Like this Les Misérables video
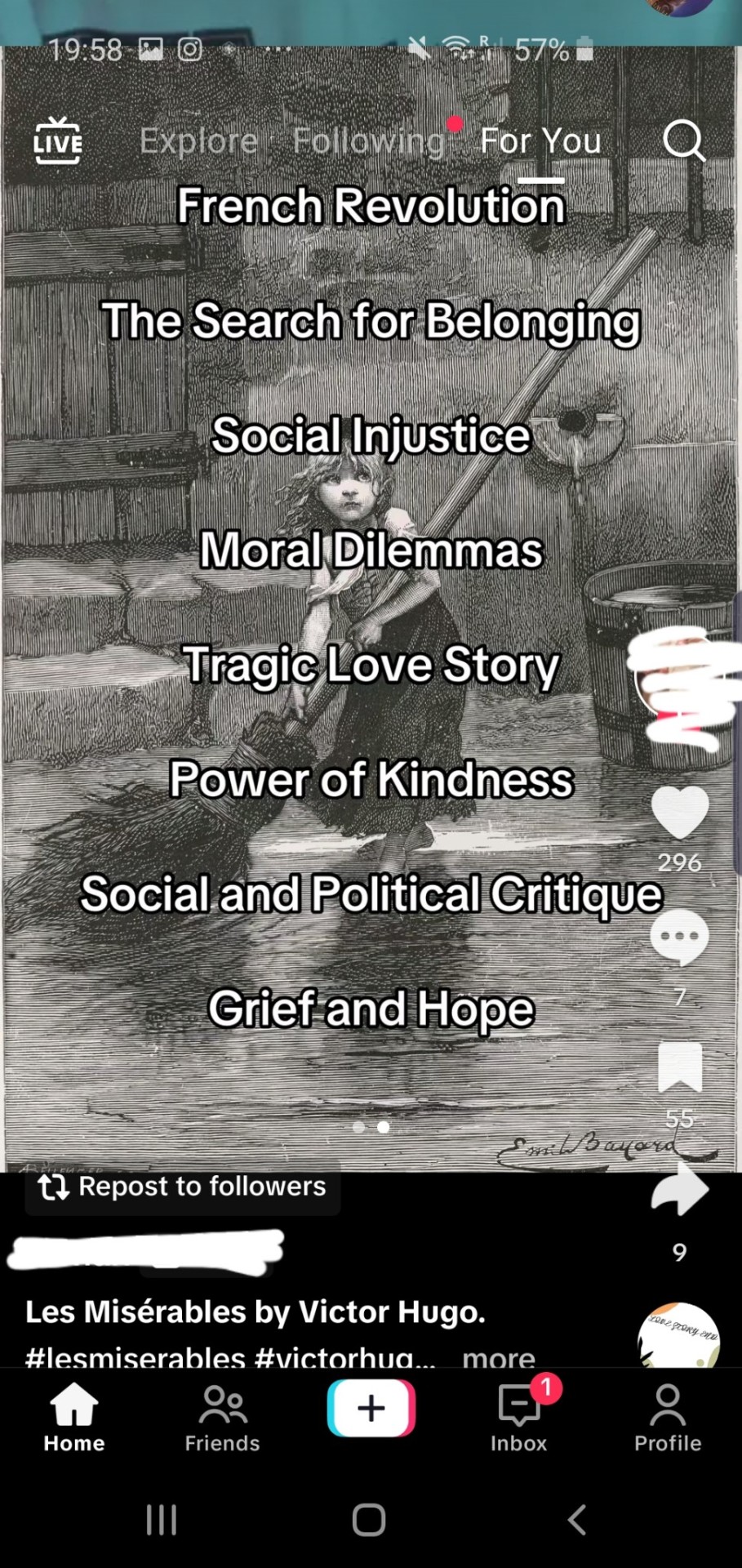The image size is (742, 1568). point(679,813)
